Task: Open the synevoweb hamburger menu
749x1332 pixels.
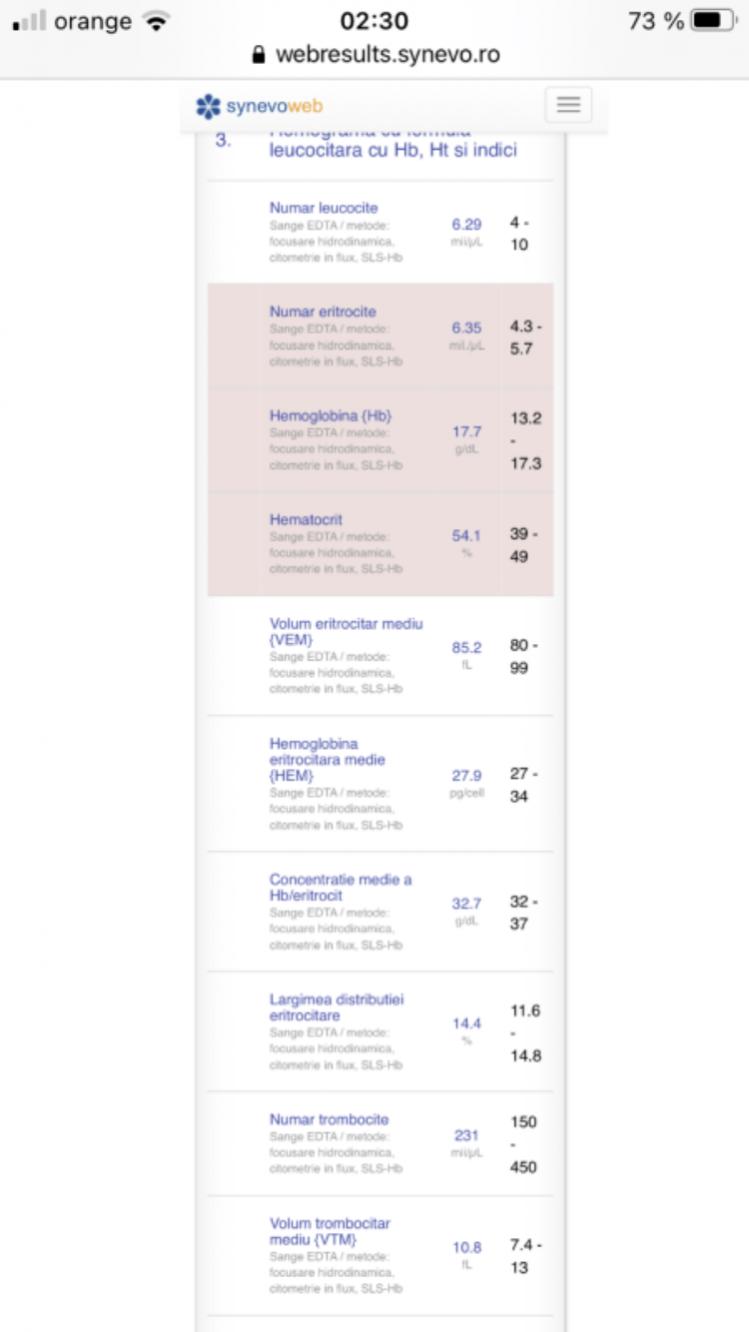Action: pyautogui.click(x=568, y=105)
